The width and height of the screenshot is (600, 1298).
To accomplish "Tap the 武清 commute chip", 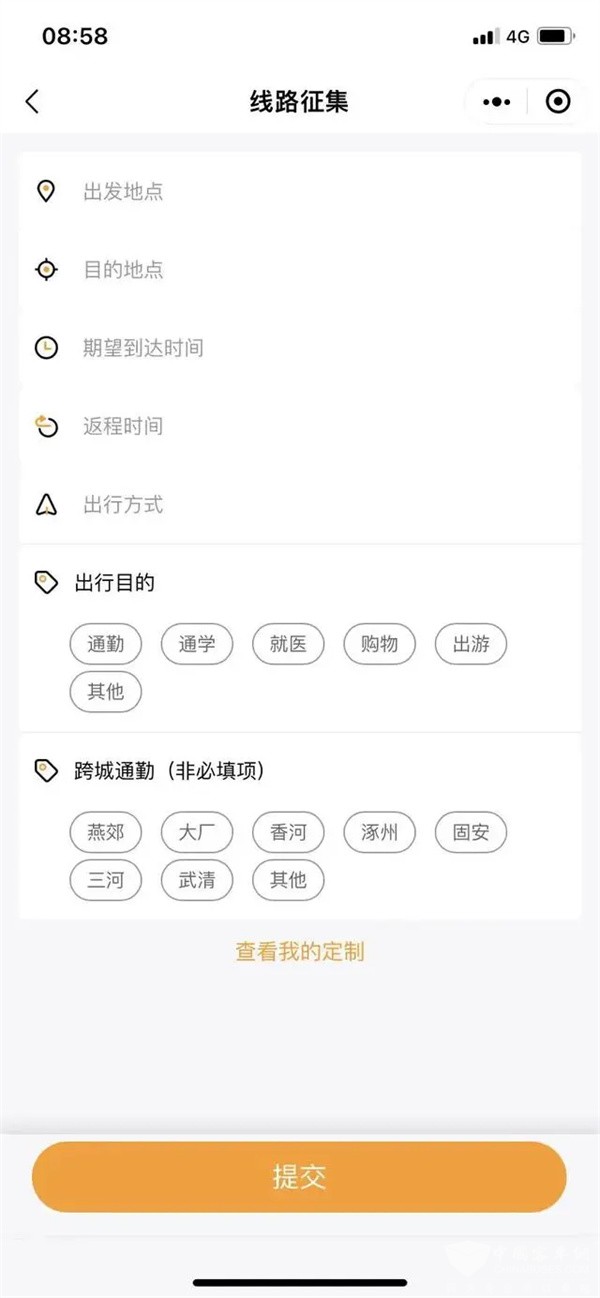I will (x=197, y=880).
